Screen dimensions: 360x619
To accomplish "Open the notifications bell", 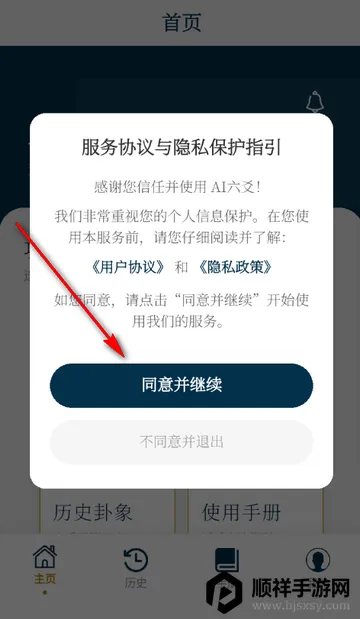I will click(315, 101).
